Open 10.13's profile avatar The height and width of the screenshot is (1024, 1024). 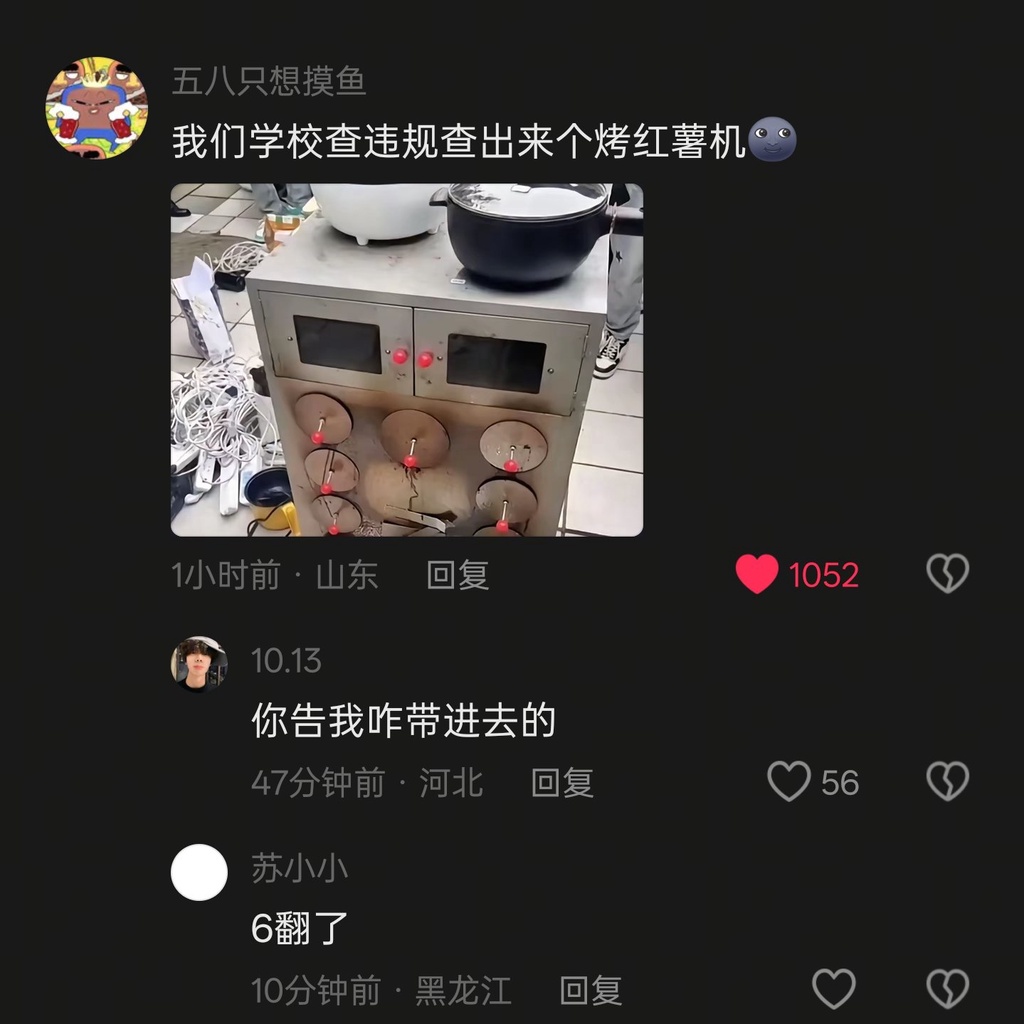[x=199, y=663]
